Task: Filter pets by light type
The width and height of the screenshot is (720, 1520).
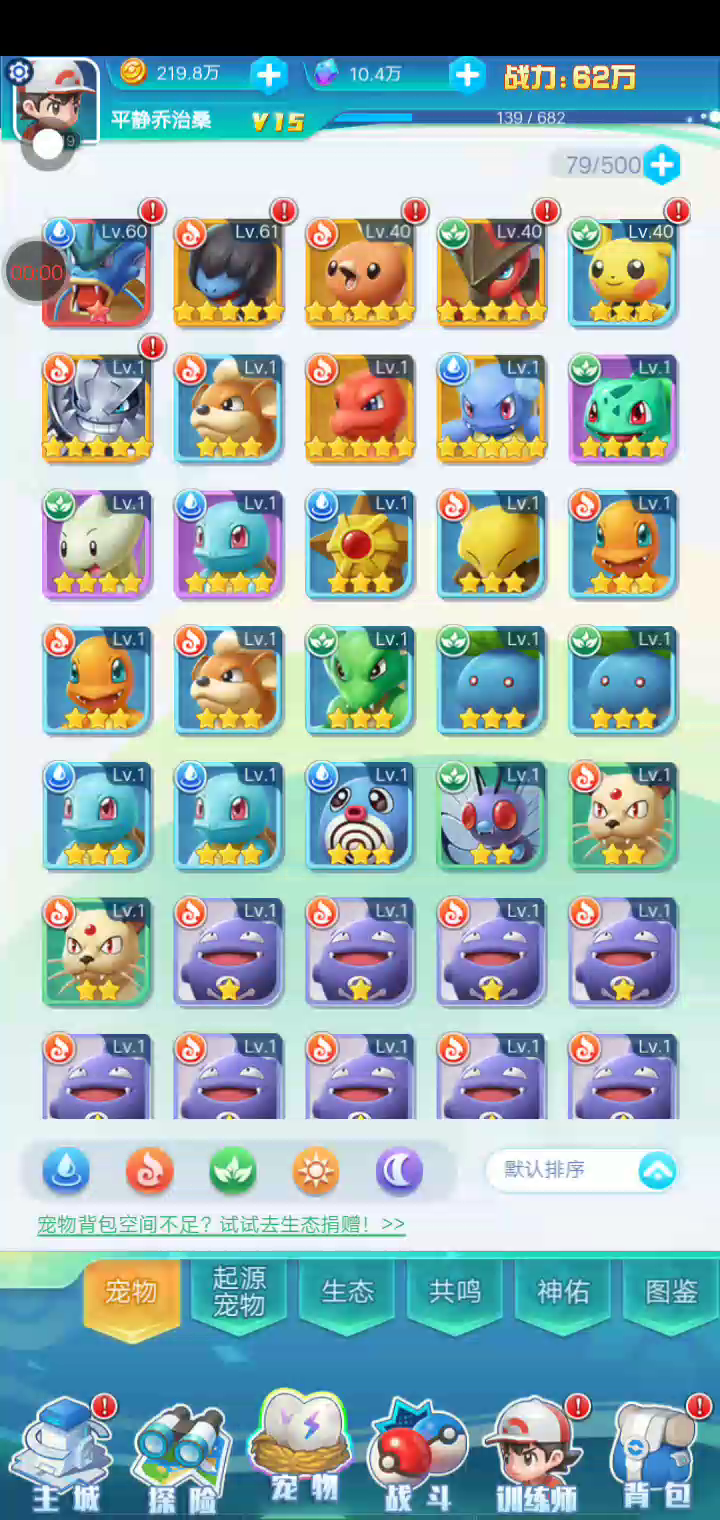Action: tap(316, 1171)
